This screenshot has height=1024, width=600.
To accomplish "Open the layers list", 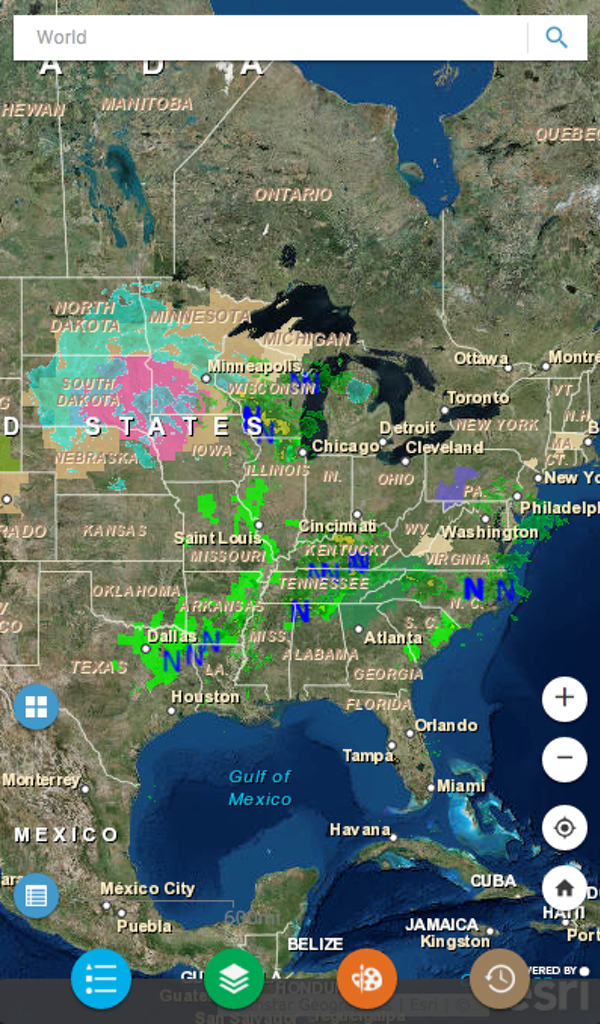I will (x=234, y=978).
